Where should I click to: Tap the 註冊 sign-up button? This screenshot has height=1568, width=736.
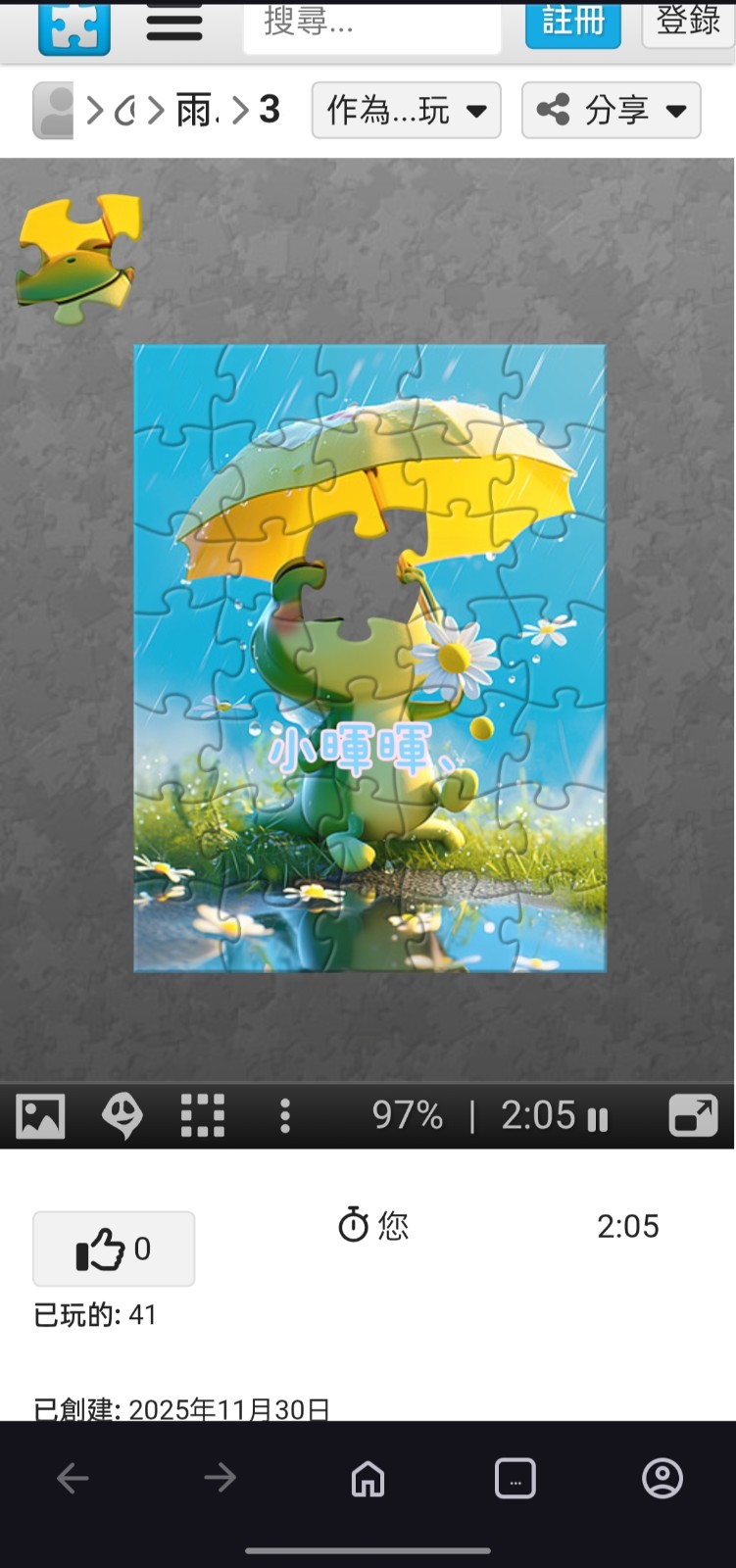(x=573, y=24)
